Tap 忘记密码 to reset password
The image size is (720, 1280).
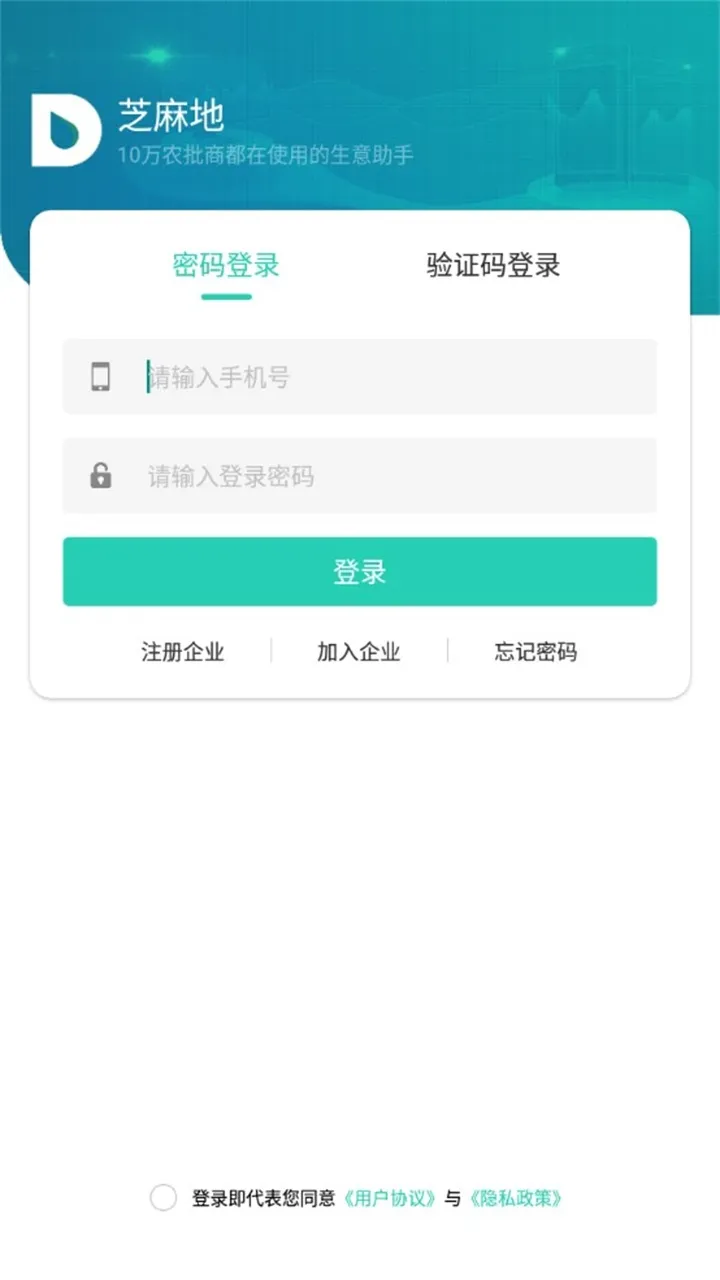[536, 652]
